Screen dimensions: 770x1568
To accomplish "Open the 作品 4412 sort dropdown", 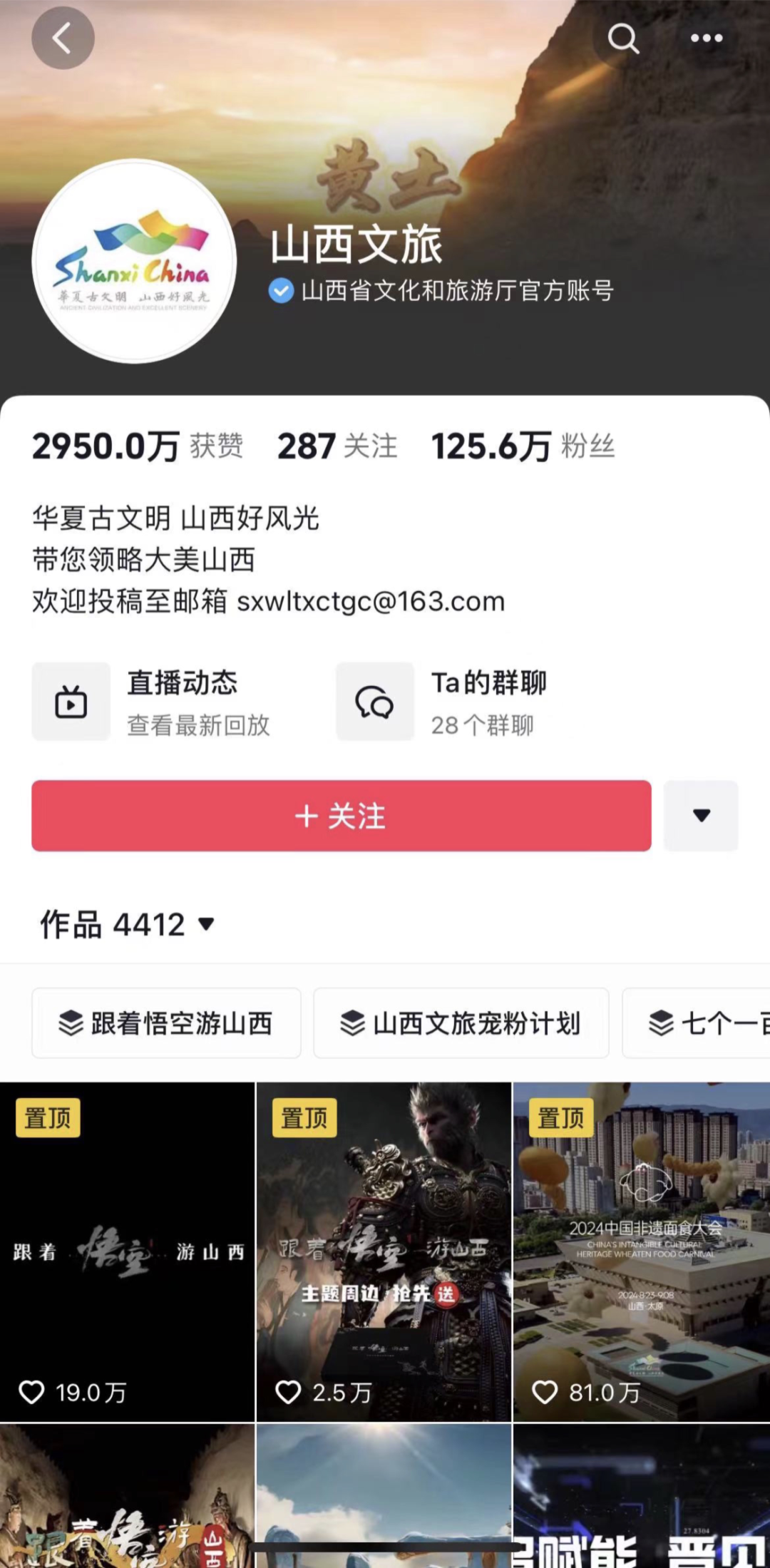I will pyautogui.click(x=128, y=925).
